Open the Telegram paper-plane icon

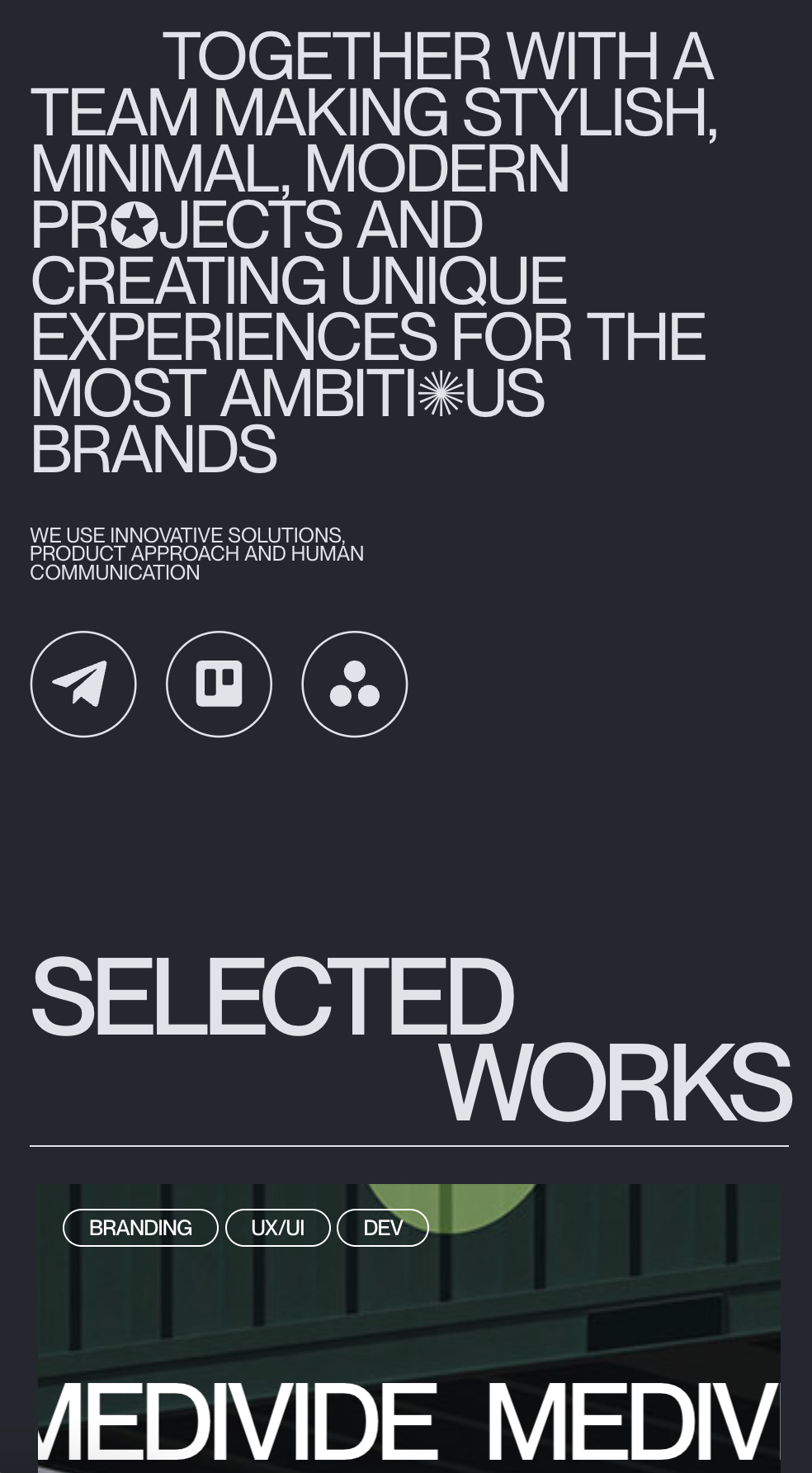click(x=83, y=684)
